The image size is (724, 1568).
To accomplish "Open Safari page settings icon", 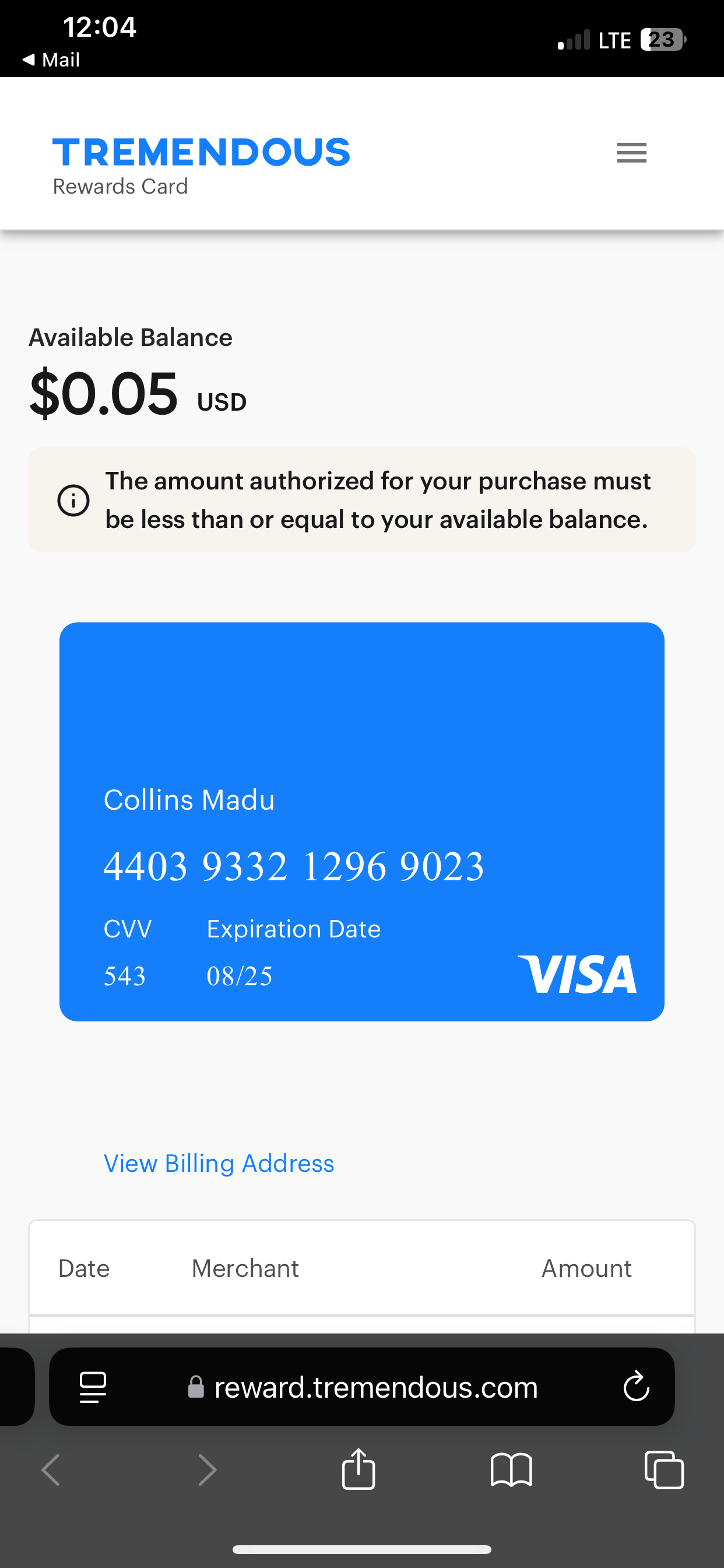I will [x=93, y=1387].
